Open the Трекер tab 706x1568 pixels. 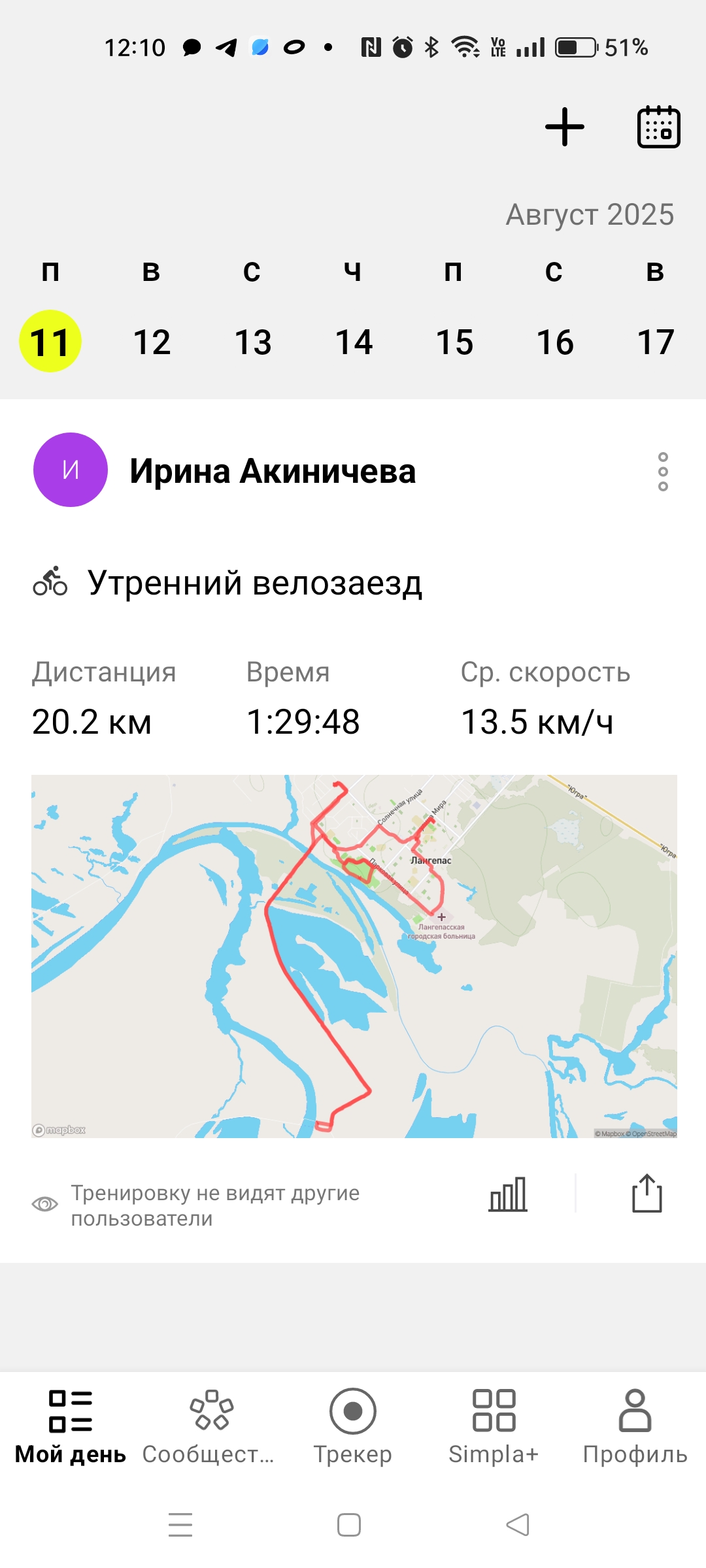(x=353, y=1427)
